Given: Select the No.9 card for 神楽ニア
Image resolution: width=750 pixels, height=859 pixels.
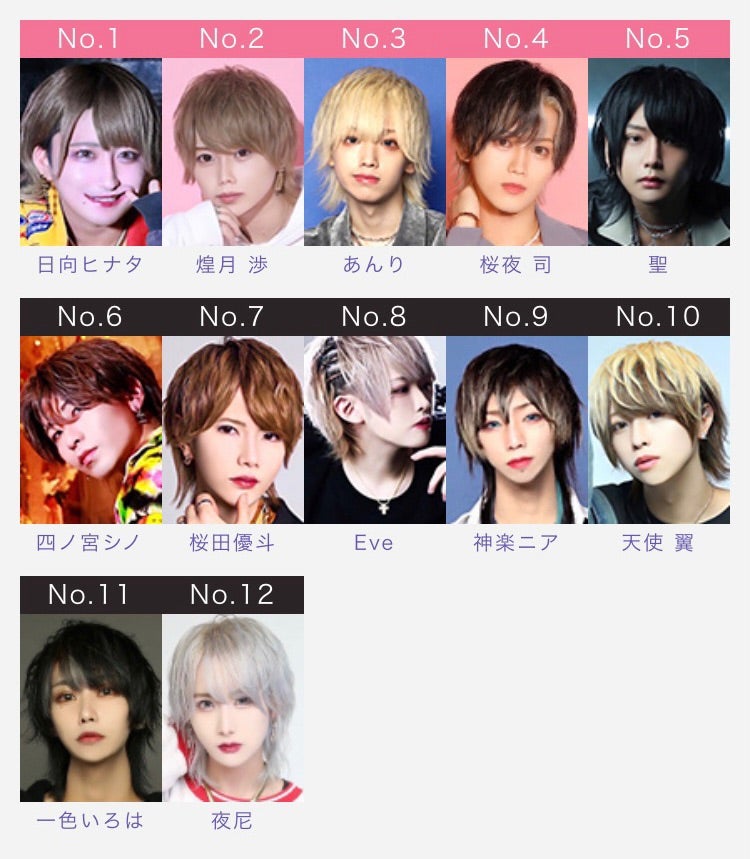Looking at the screenshot, I should (x=516, y=430).
